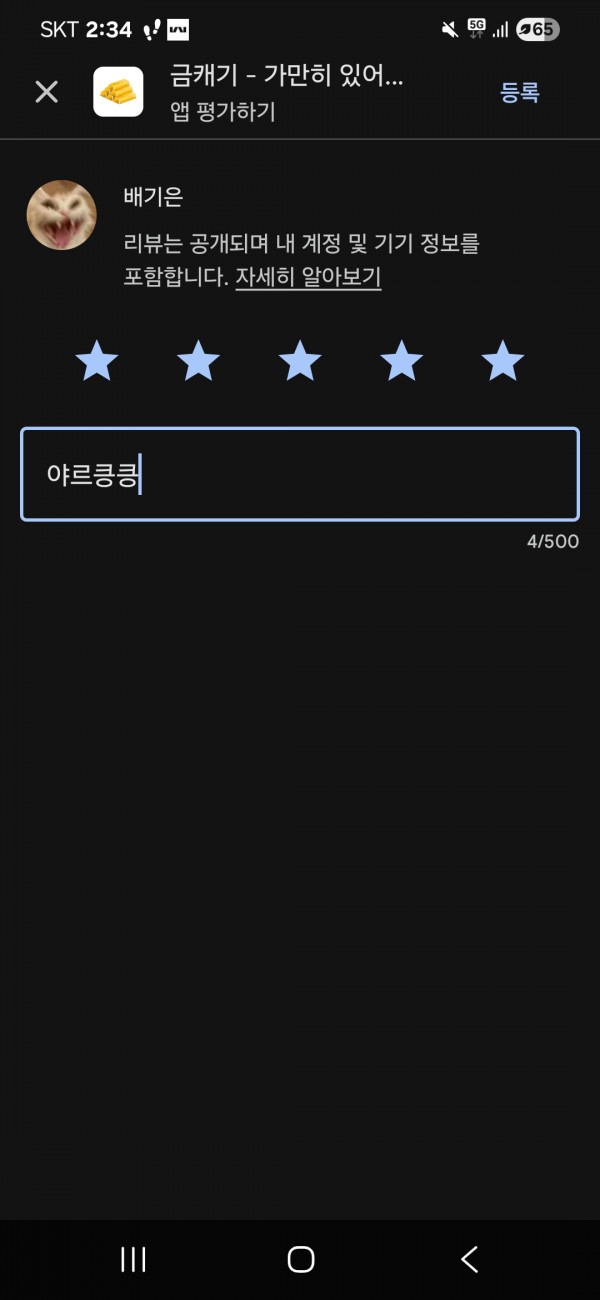Screen dimensions: 600x1300
Task: Tap 등록 to post the review
Action: 520,93
